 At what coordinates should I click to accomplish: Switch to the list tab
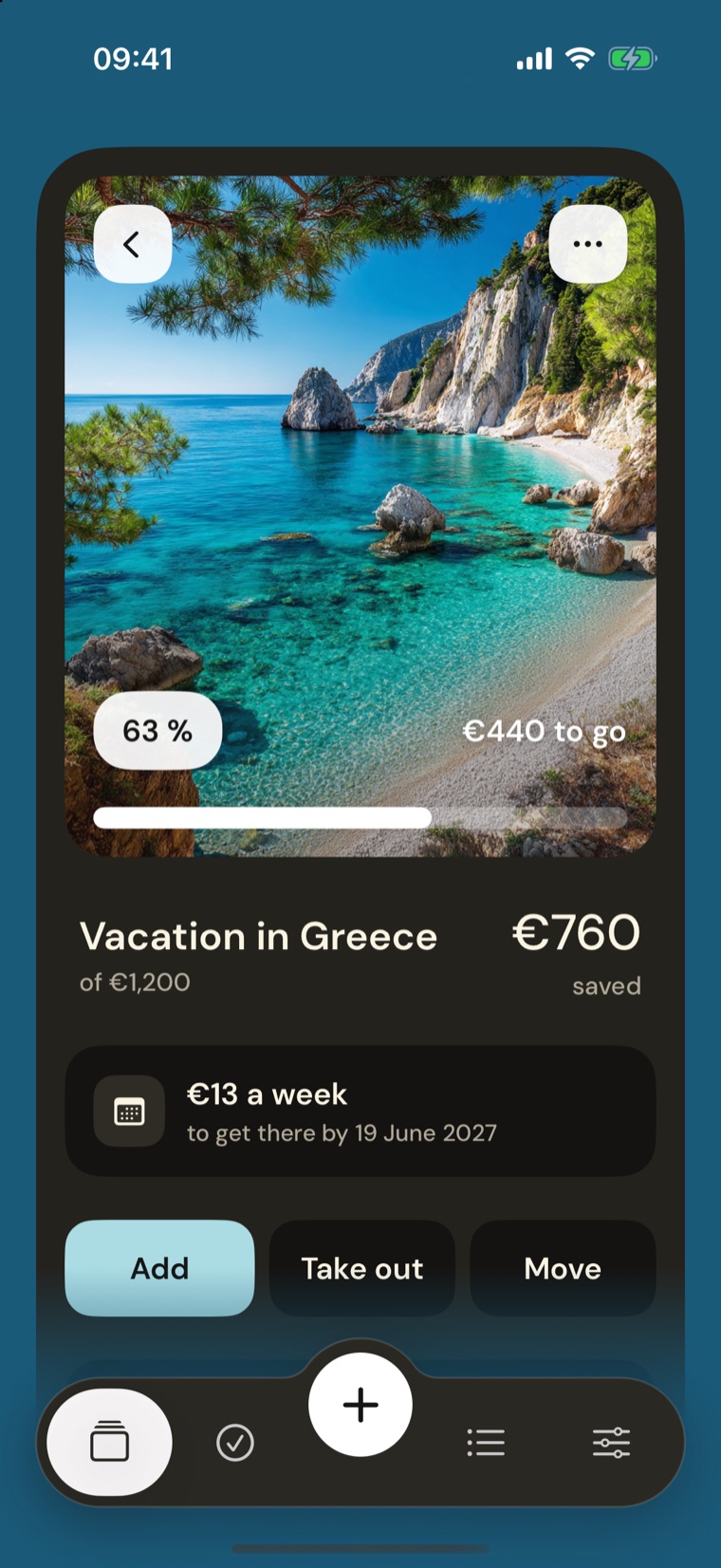(486, 1443)
